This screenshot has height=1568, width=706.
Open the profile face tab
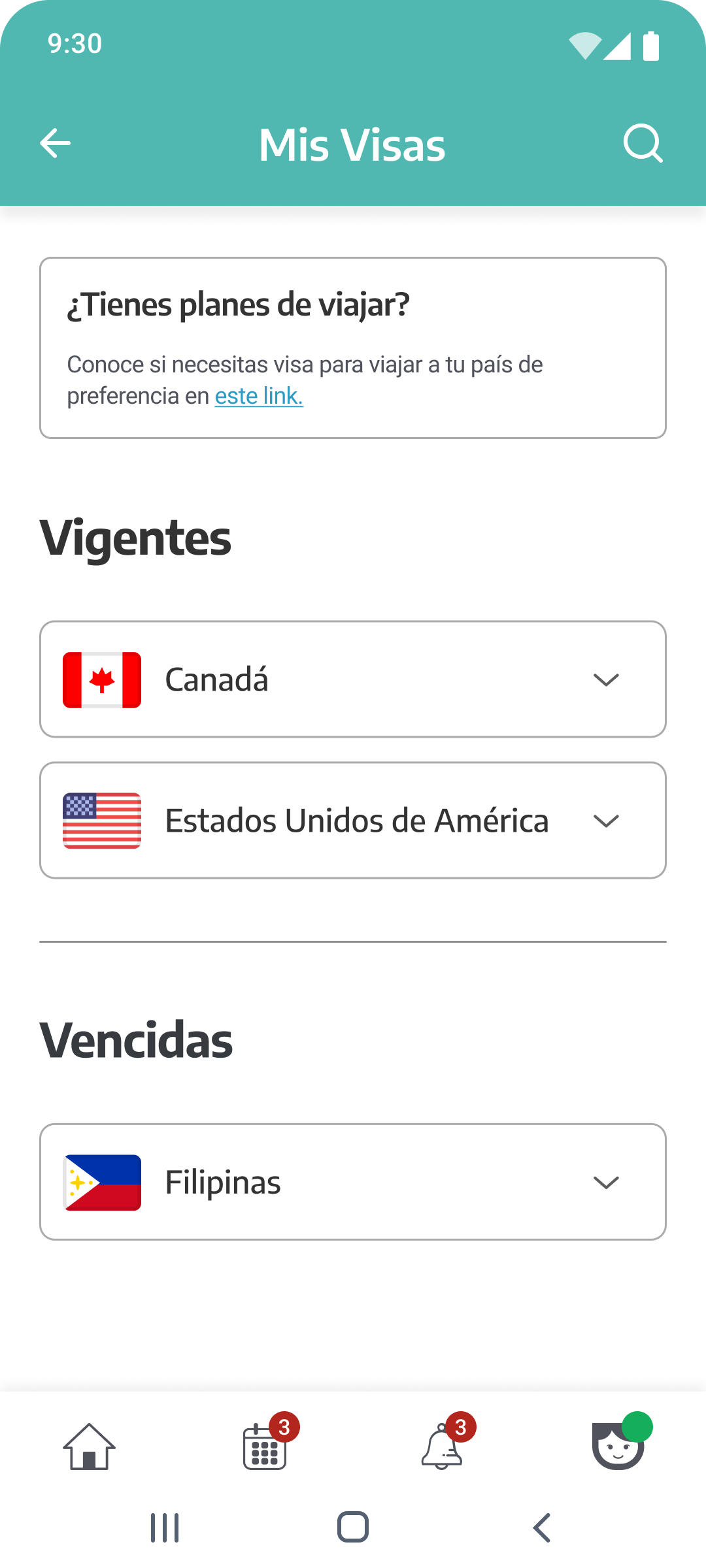click(618, 1445)
